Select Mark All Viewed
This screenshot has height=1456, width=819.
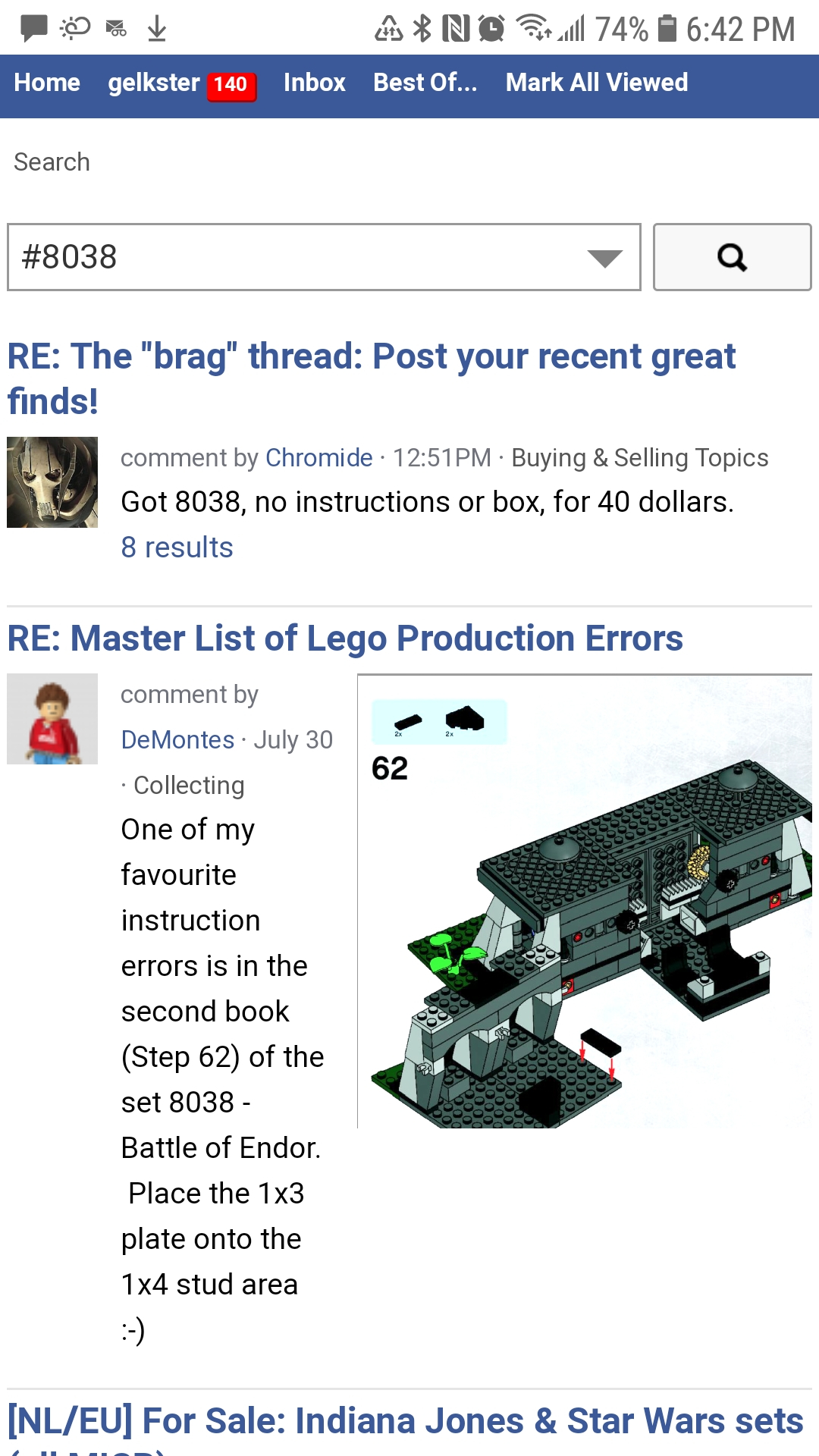(597, 83)
